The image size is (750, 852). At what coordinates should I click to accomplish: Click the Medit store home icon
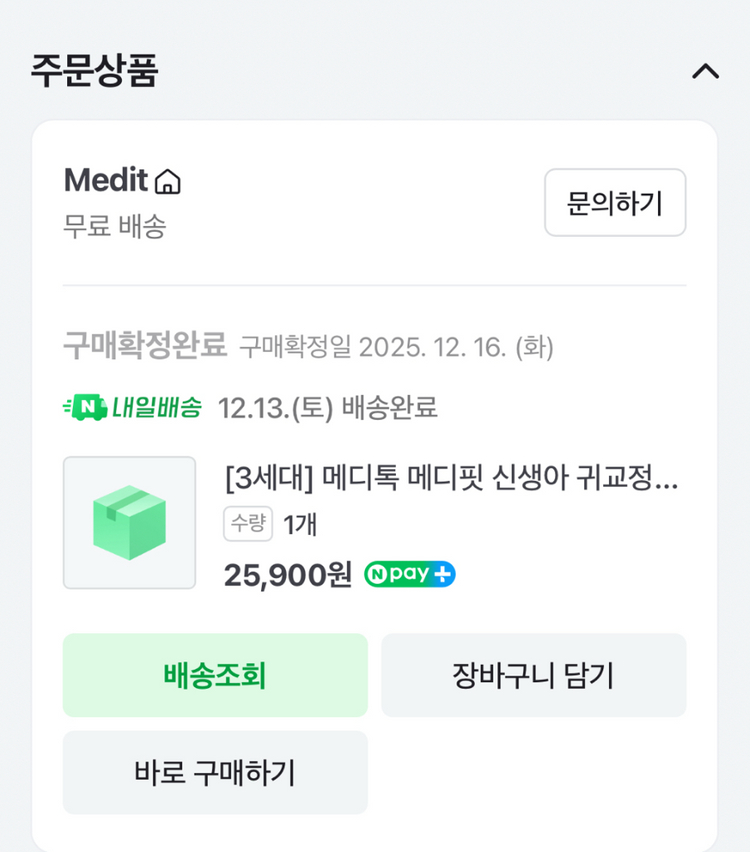pos(170,180)
